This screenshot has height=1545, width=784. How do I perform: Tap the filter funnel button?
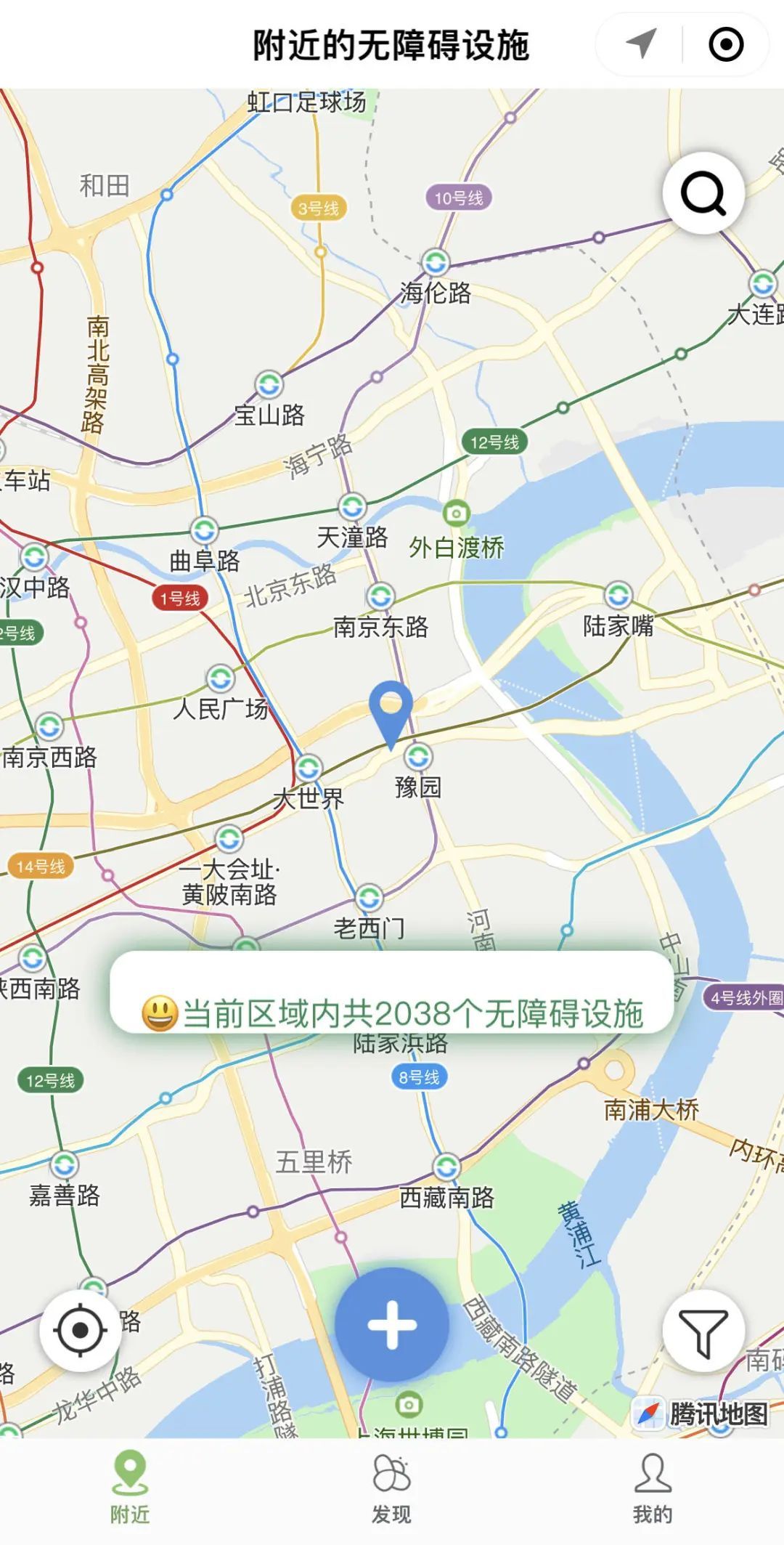(x=703, y=1331)
